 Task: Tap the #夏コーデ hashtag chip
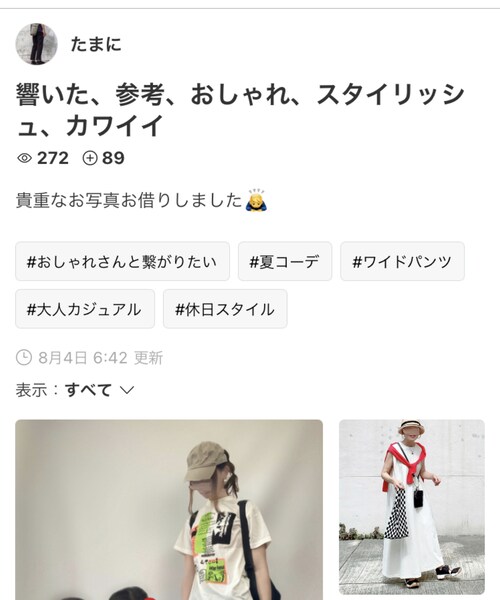click(285, 261)
